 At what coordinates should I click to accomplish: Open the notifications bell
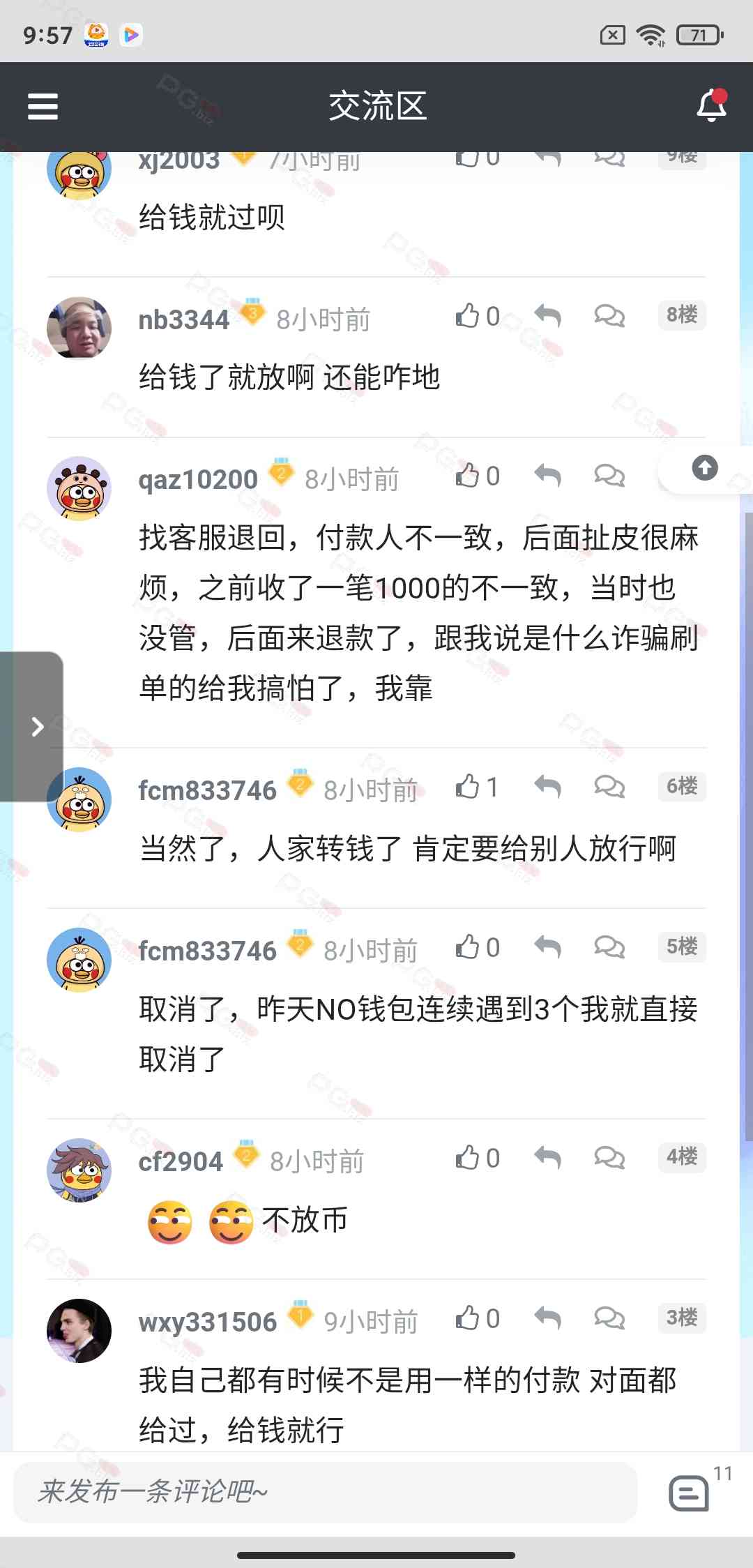(x=712, y=105)
